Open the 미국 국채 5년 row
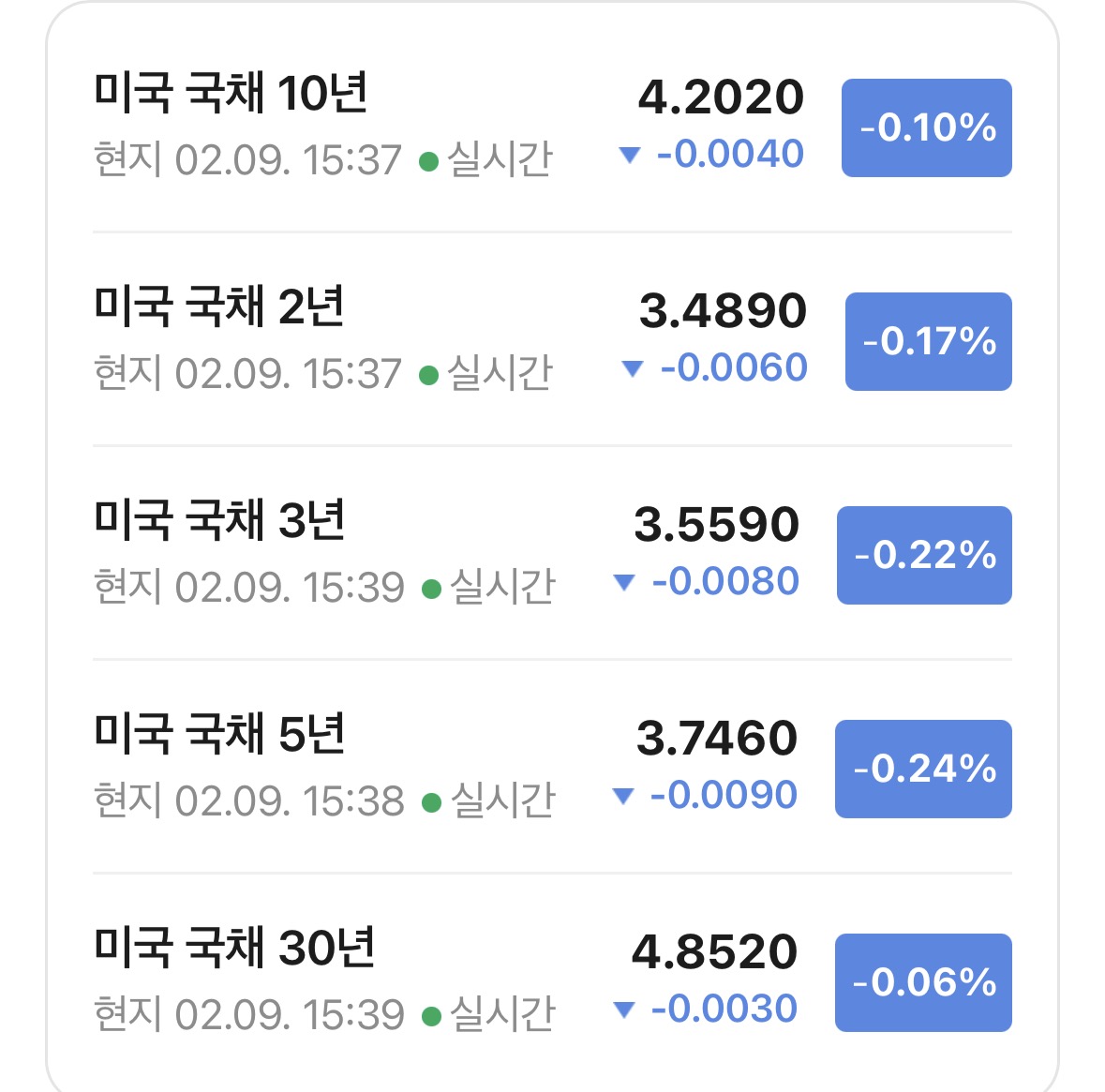Image resolution: width=1105 pixels, height=1092 pixels. (x=553, y=767)
